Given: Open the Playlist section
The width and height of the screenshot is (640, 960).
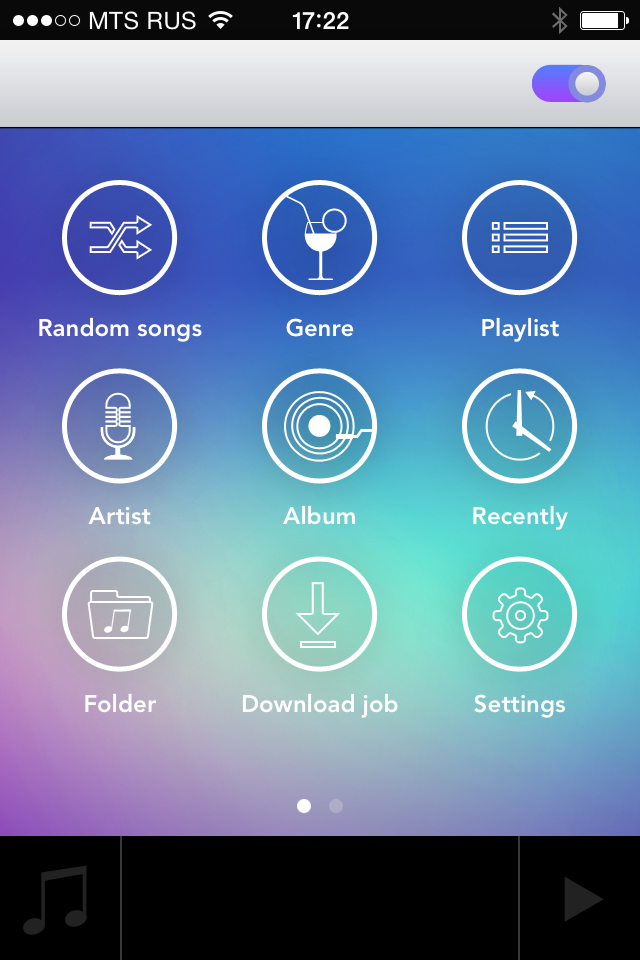Looking at the screenshot, I should pos(519,238).
